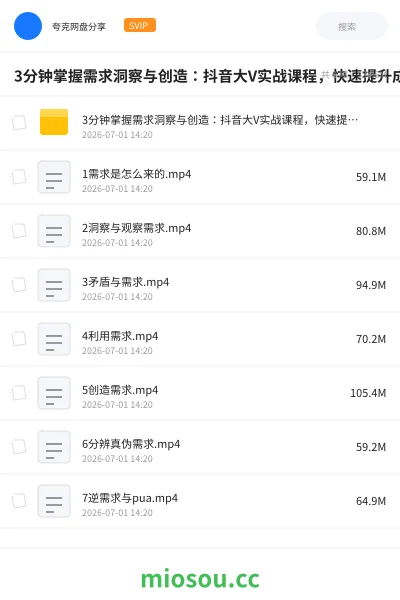The image size is (400, 600).
Task: Open the file 5创造需求.mp4
Action: click(200, 393)
